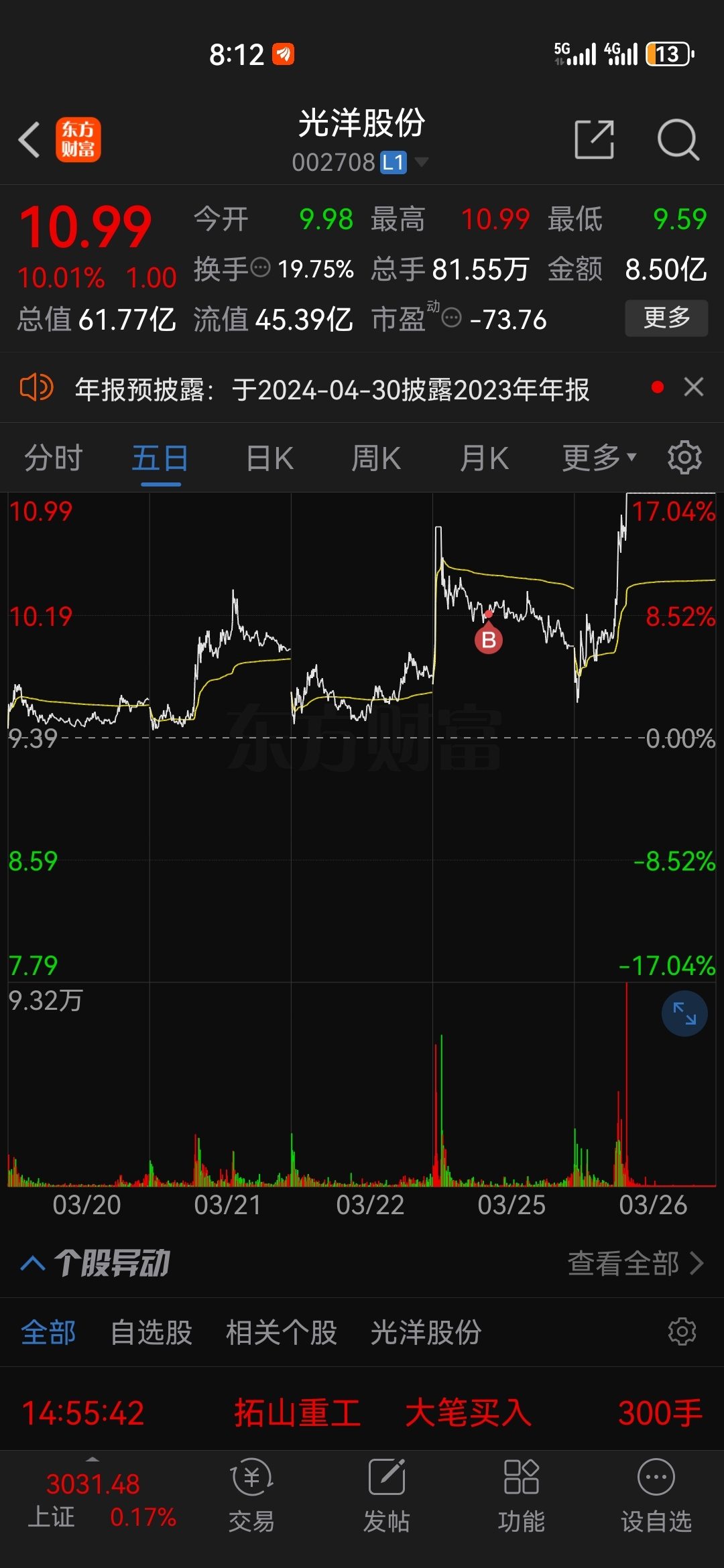Tap the 更多 details button
This screenshot has width=724, height=1568.
pos(666,318)
